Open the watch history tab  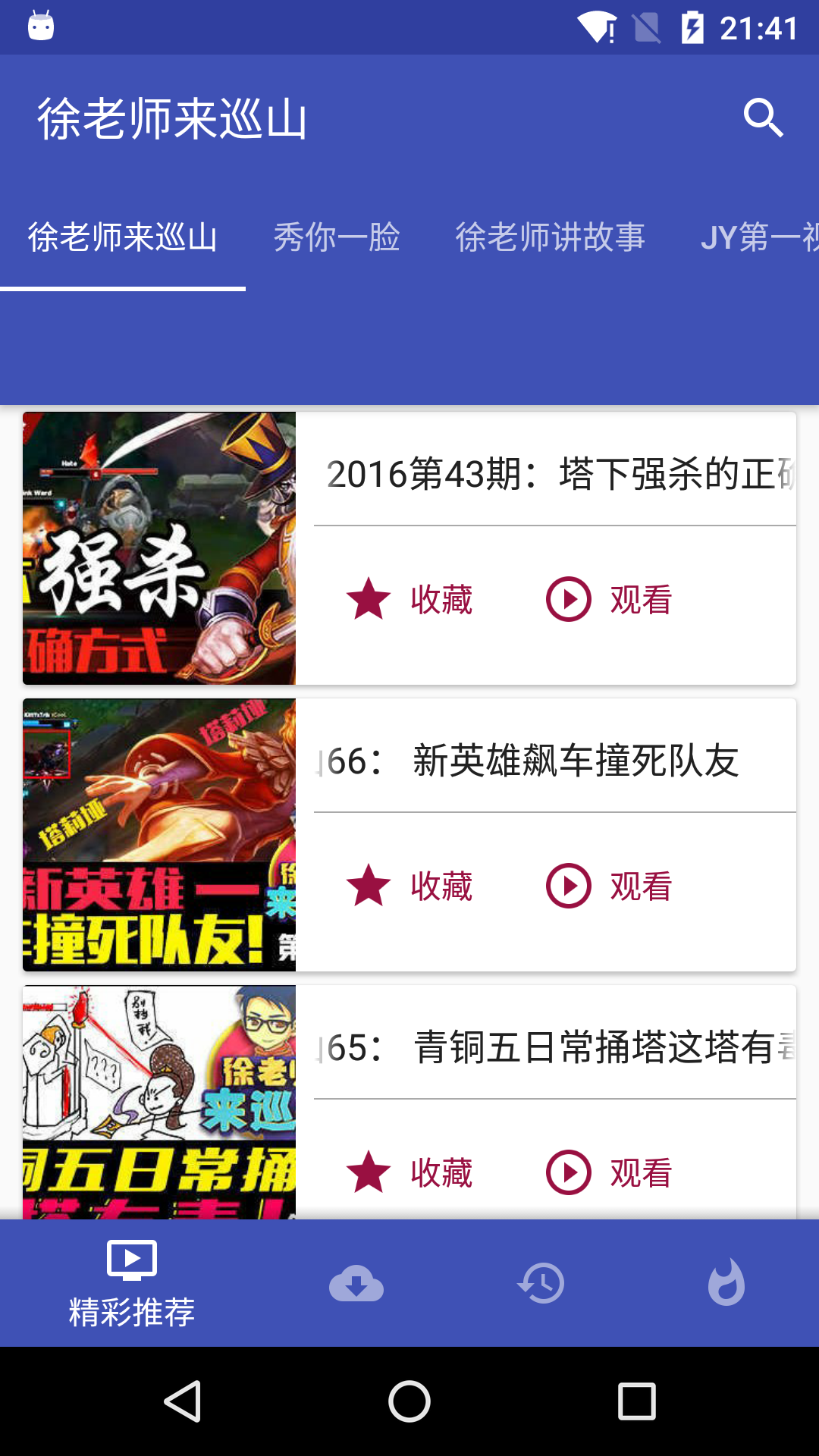point(541,1283)
